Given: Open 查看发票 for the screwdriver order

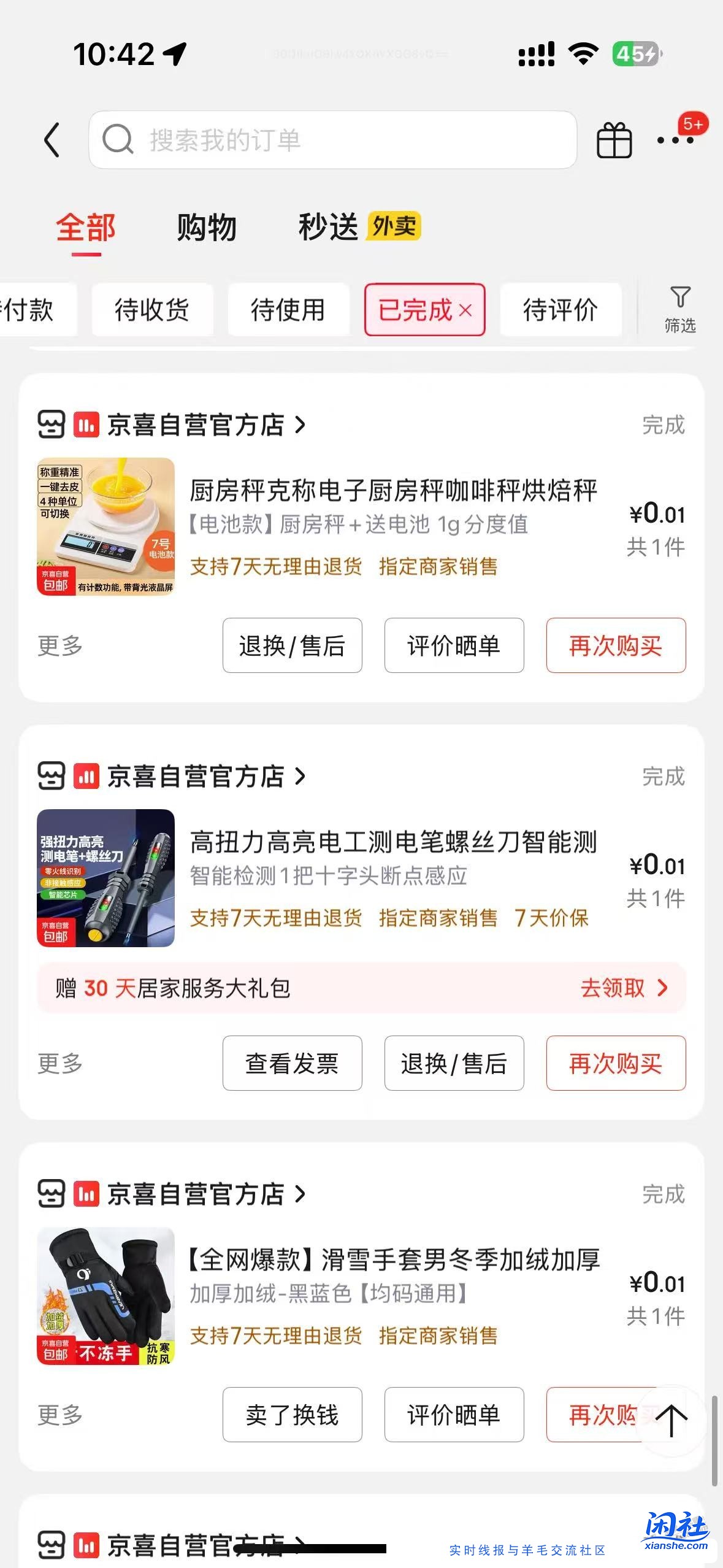Looking at the screenshot, I should pyautogui.click(x=291, y=1063).
